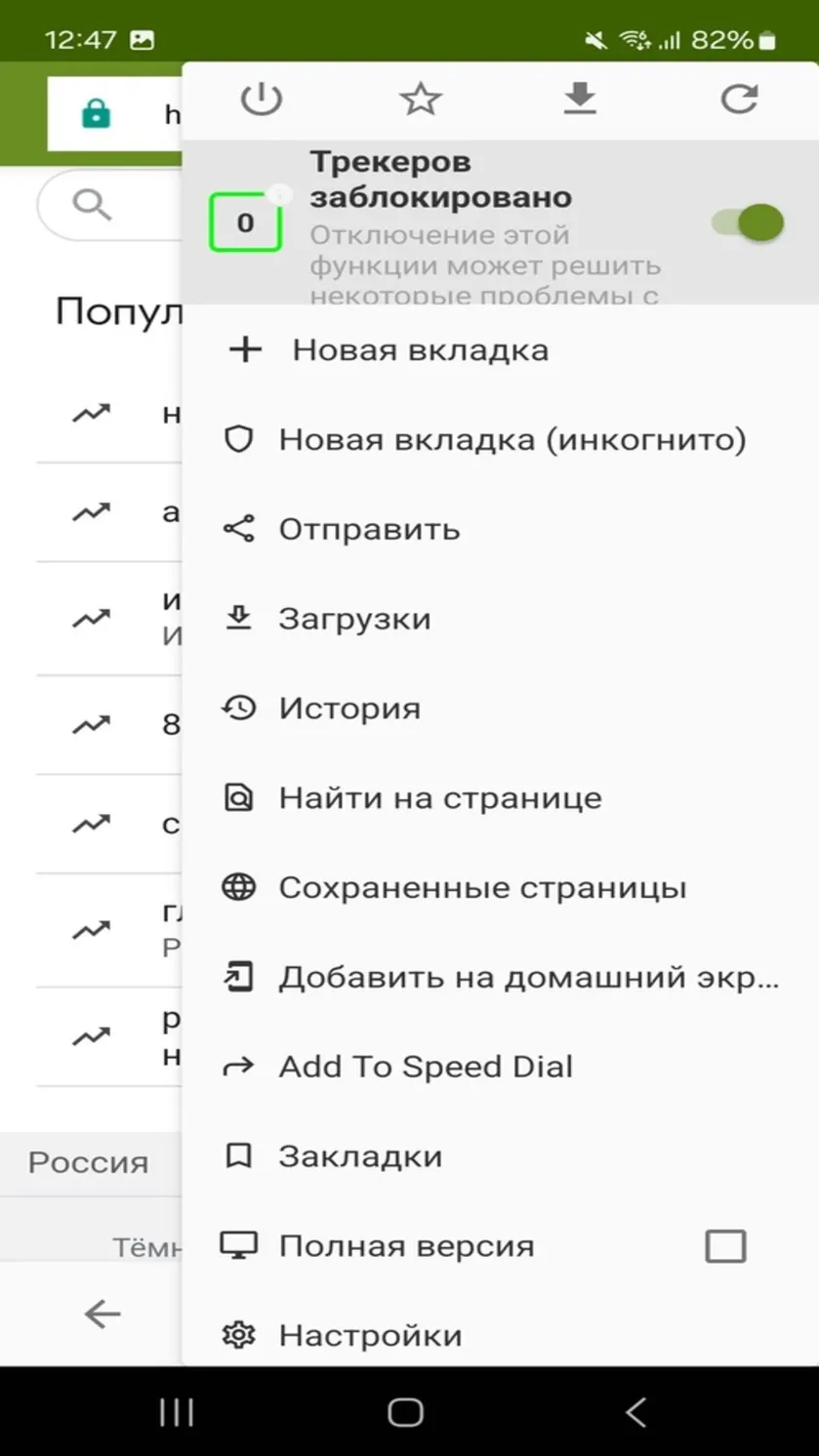819x1456 pixels.
Task: Select Отправить to share page
Action: click(x=500, y=530)
